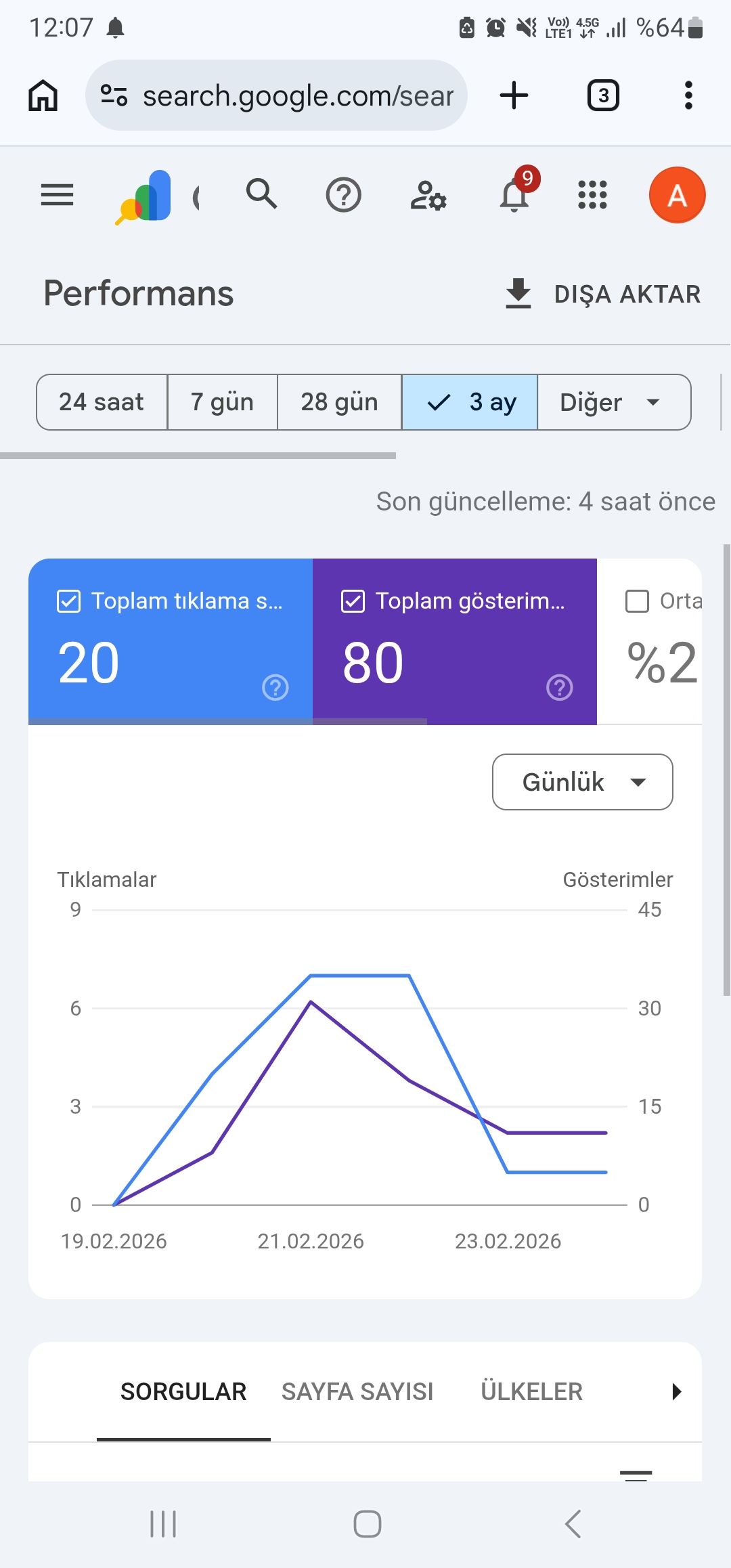Switch to the SAYFA SAYISI tab
Screen dimensions: 731x1568
click(357, 1392)
